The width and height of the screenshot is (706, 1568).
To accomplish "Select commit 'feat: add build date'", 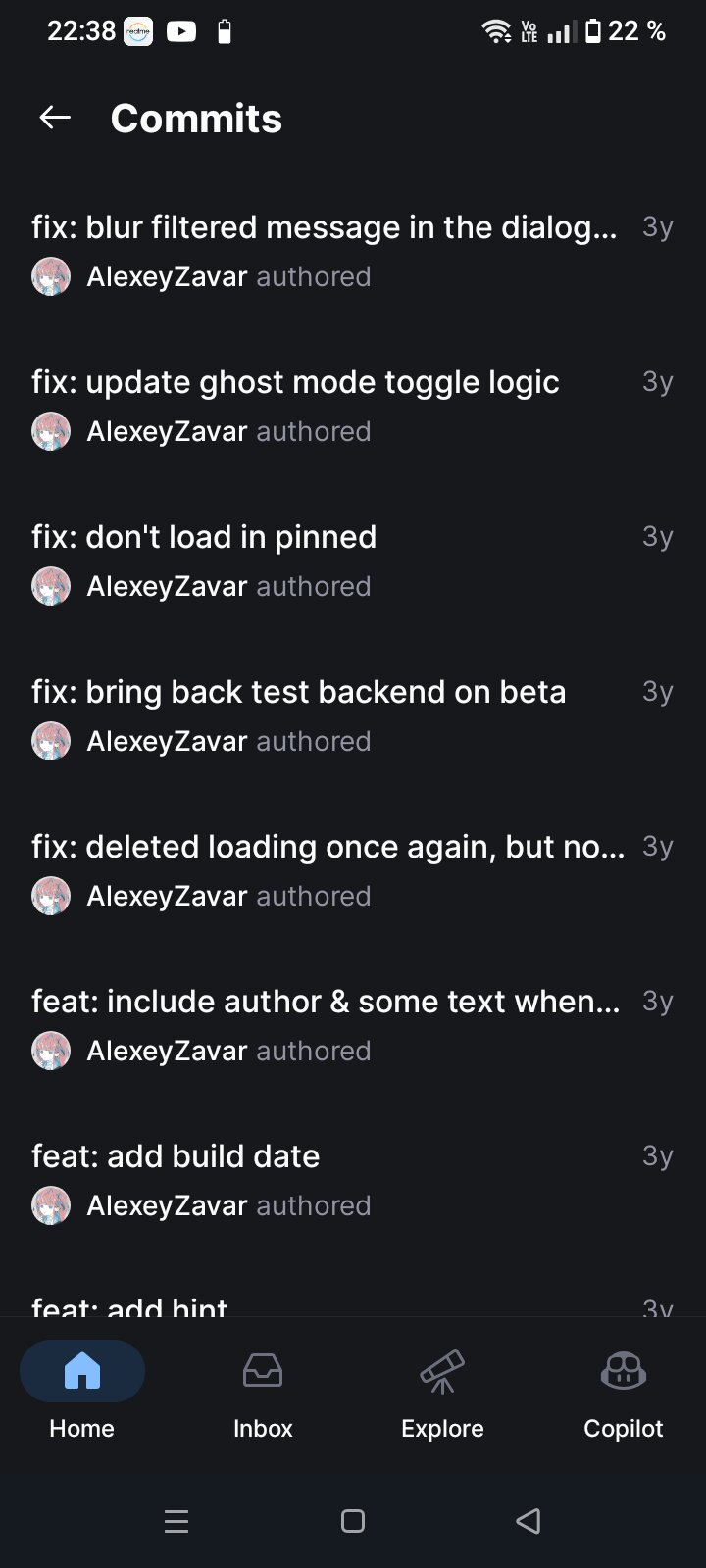I will click(176, 1156).
